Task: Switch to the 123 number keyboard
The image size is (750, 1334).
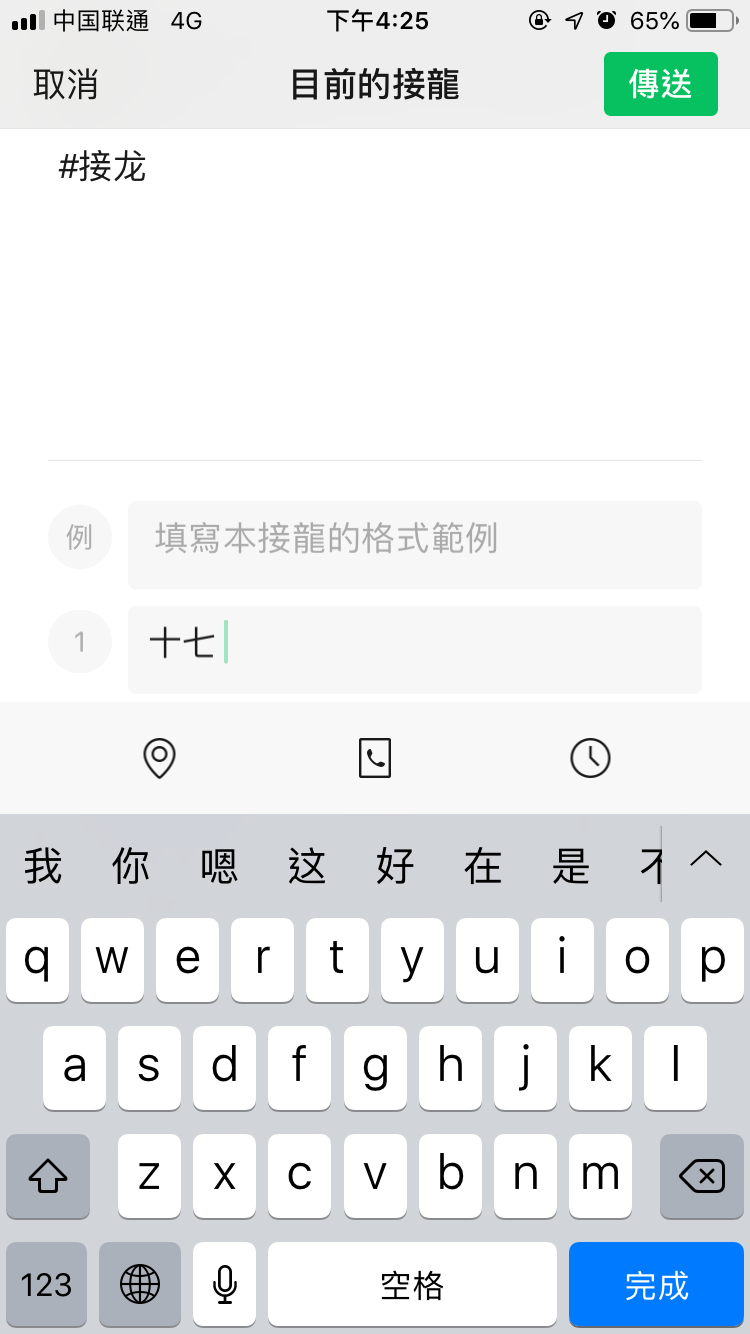Action: click(46, 1285)
